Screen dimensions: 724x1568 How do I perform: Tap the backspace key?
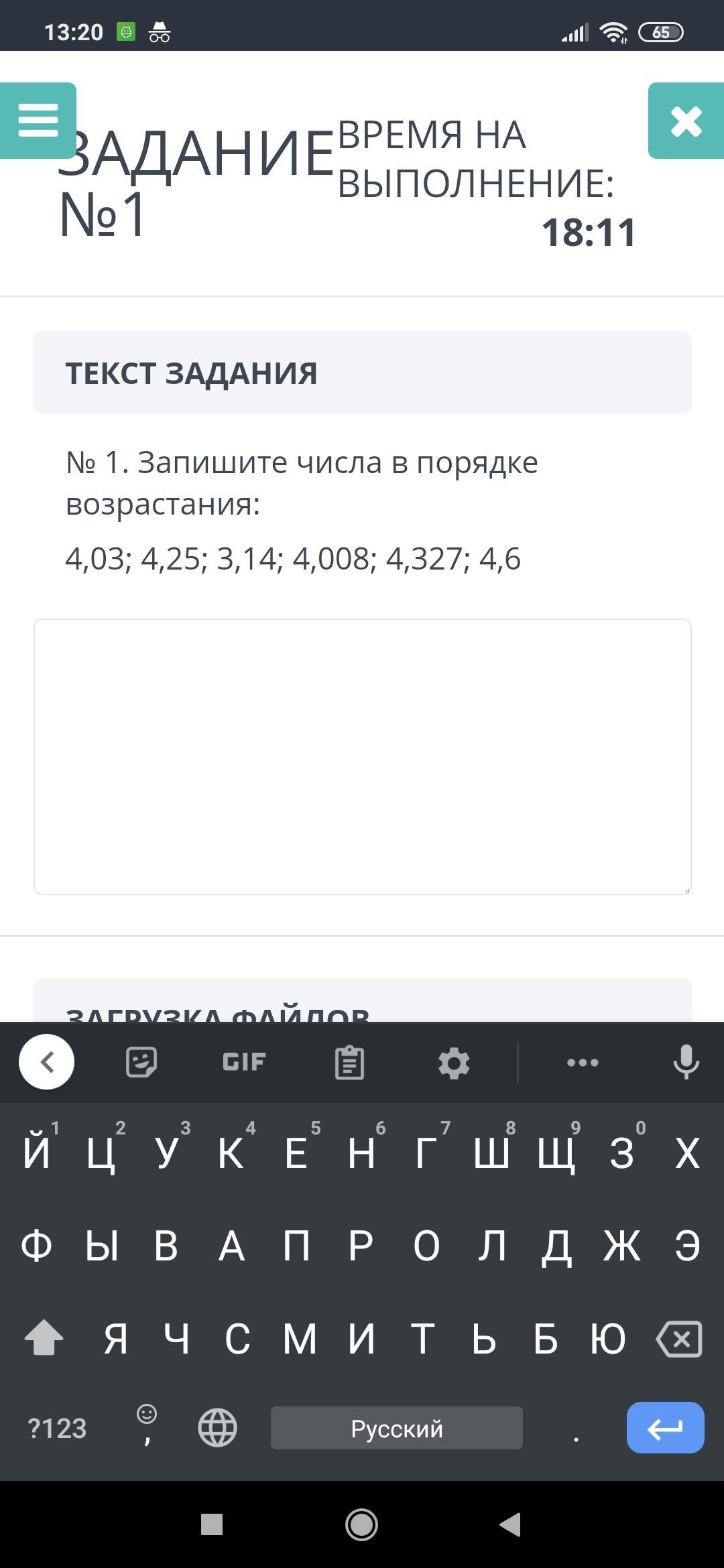pyautogui.click(x=679, y=1339)
